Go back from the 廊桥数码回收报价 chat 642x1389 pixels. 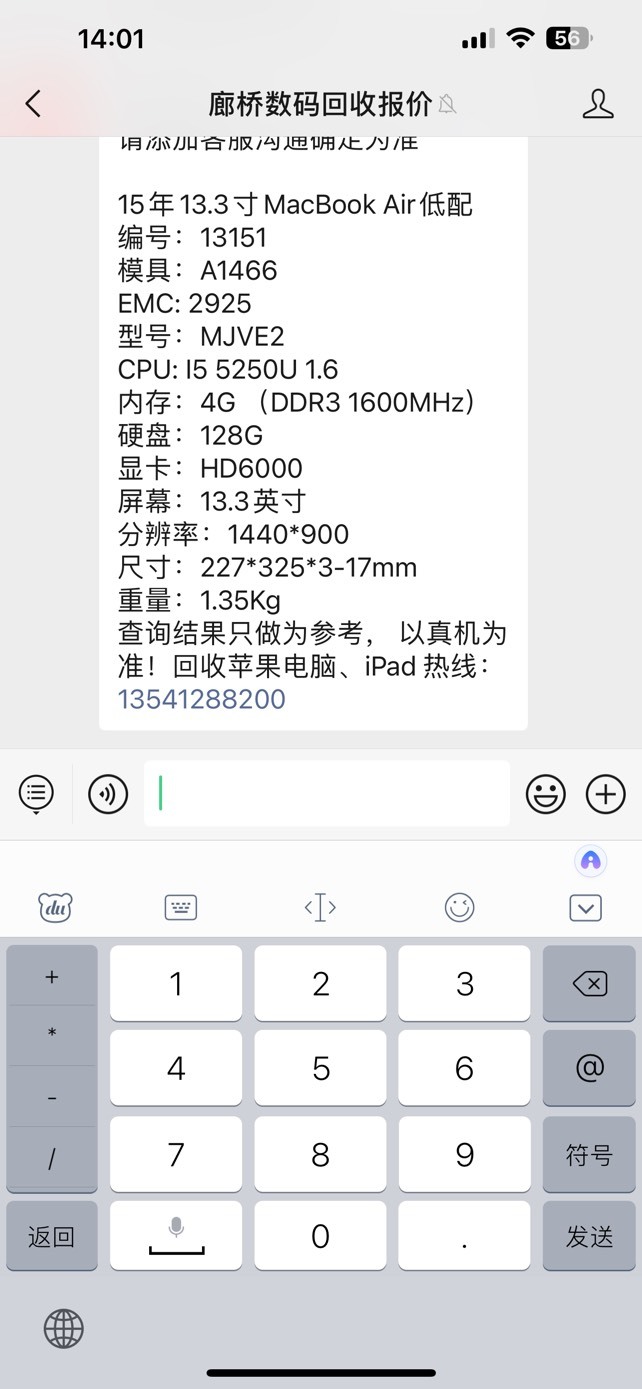(34, 103)
